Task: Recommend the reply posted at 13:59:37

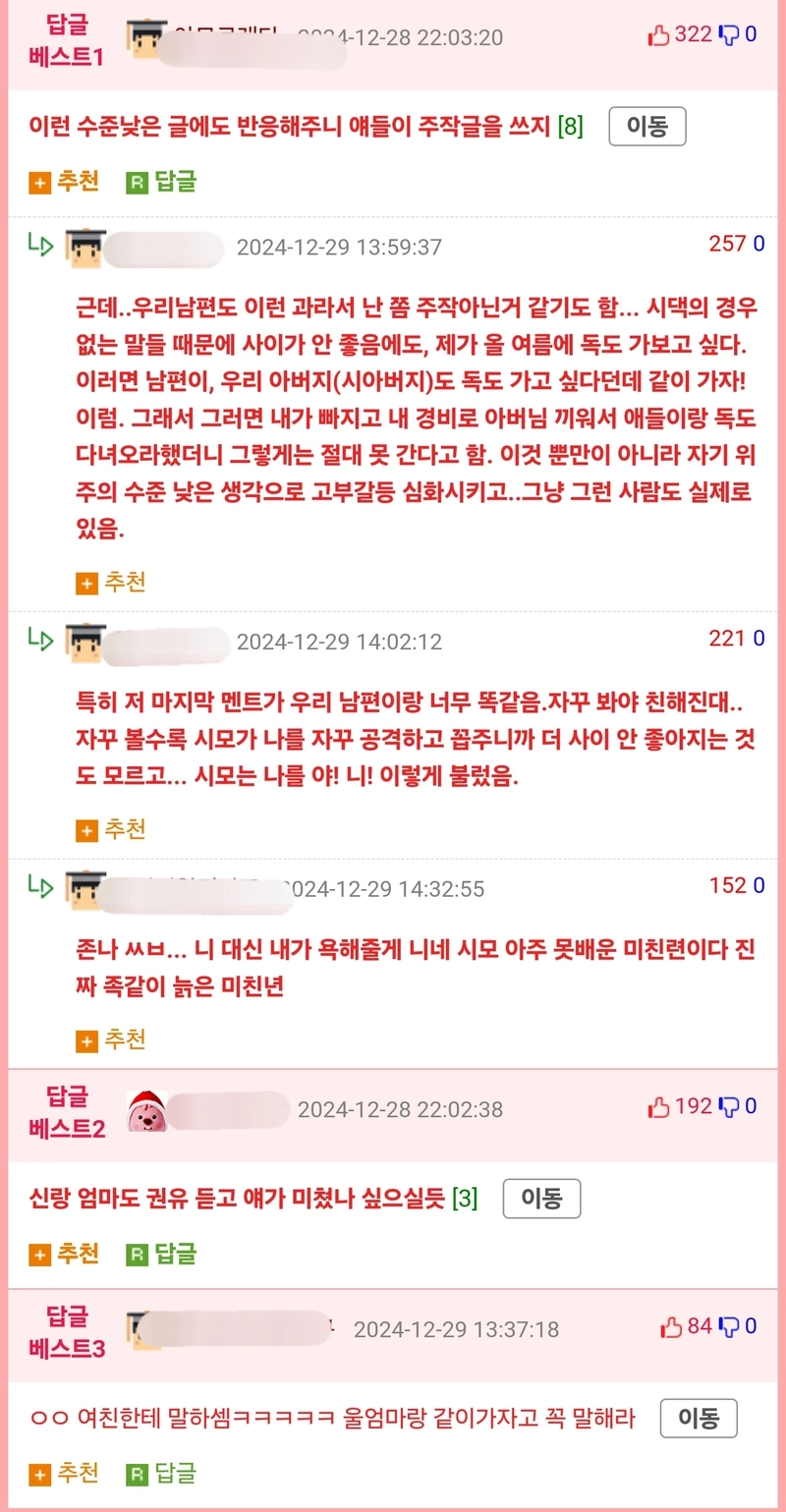Action: [x=111, y=583]
